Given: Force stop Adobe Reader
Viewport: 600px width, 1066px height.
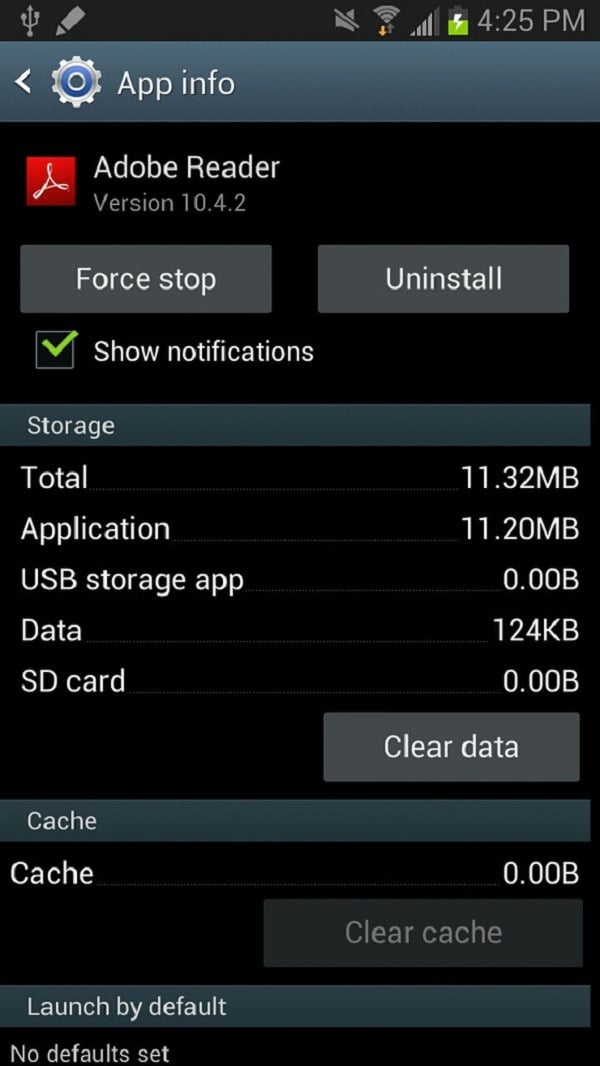Looking at the screenshot, I should pos(146,279).
